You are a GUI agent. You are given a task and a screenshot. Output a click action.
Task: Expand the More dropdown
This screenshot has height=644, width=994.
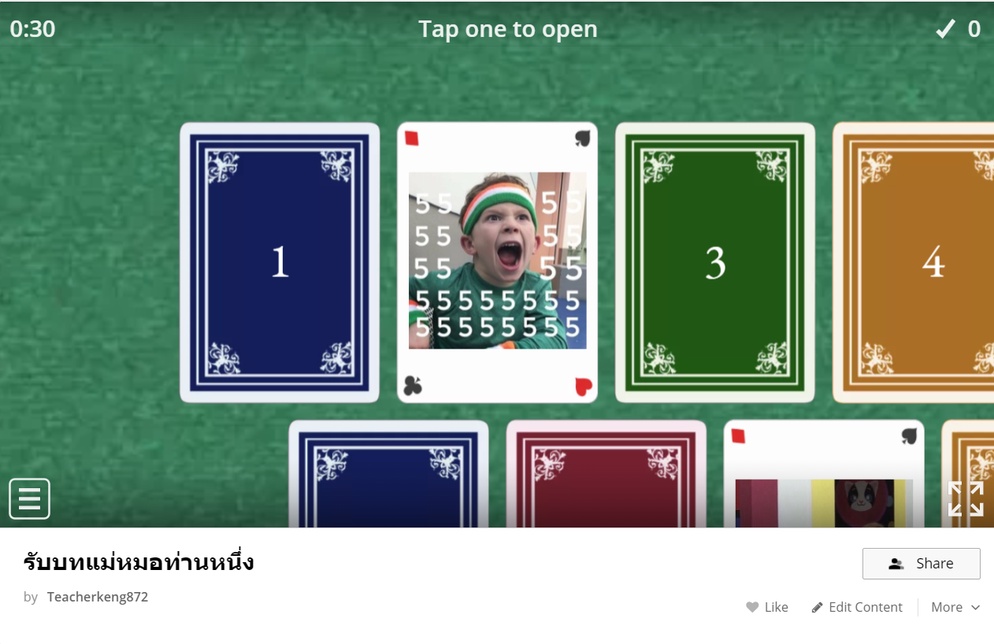click(x=955, y=607)
